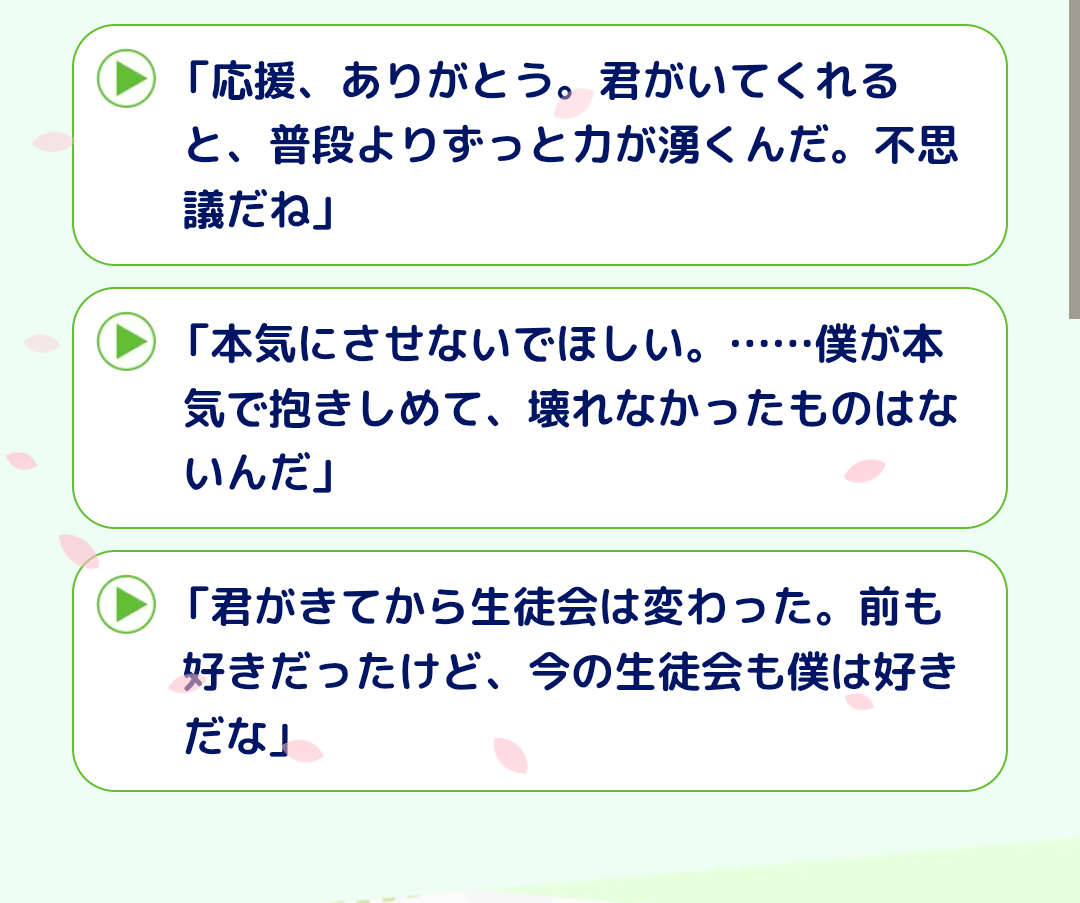This screenshot has width=1080, height=903.
Task: Play the voice line starting with 君がきてから生徒会
Action: [x=126, y=604]
